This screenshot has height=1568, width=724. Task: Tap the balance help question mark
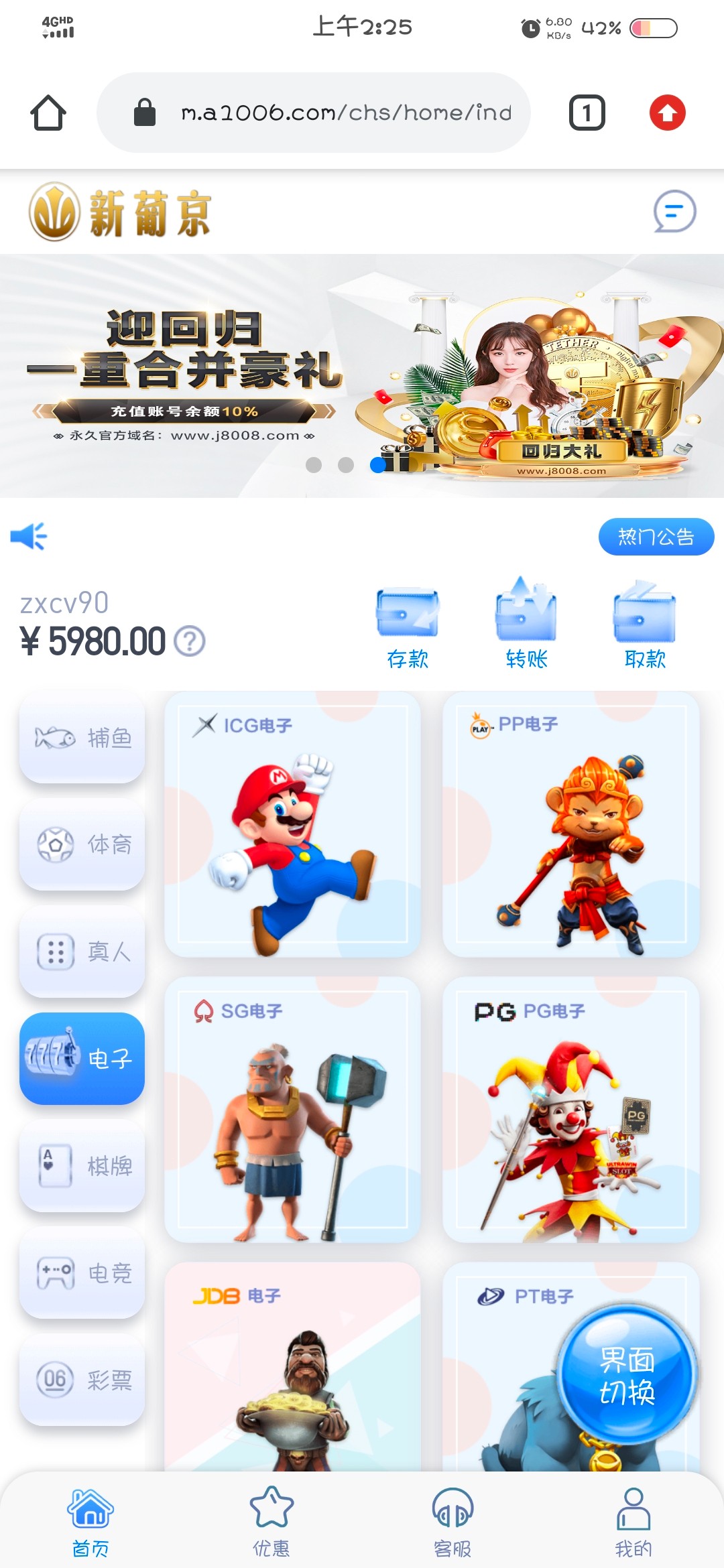pos(190,641)
